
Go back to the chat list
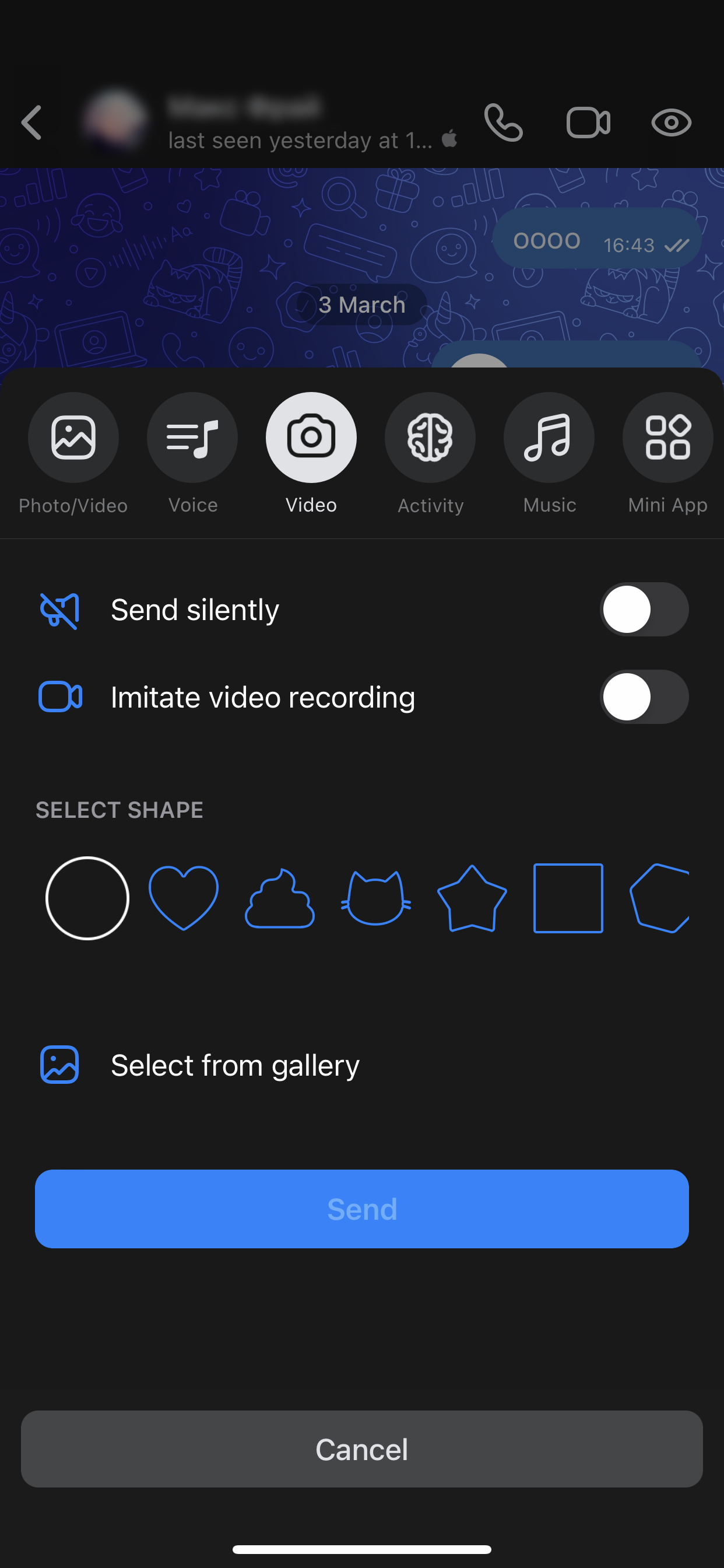click(x=31, y=122)
